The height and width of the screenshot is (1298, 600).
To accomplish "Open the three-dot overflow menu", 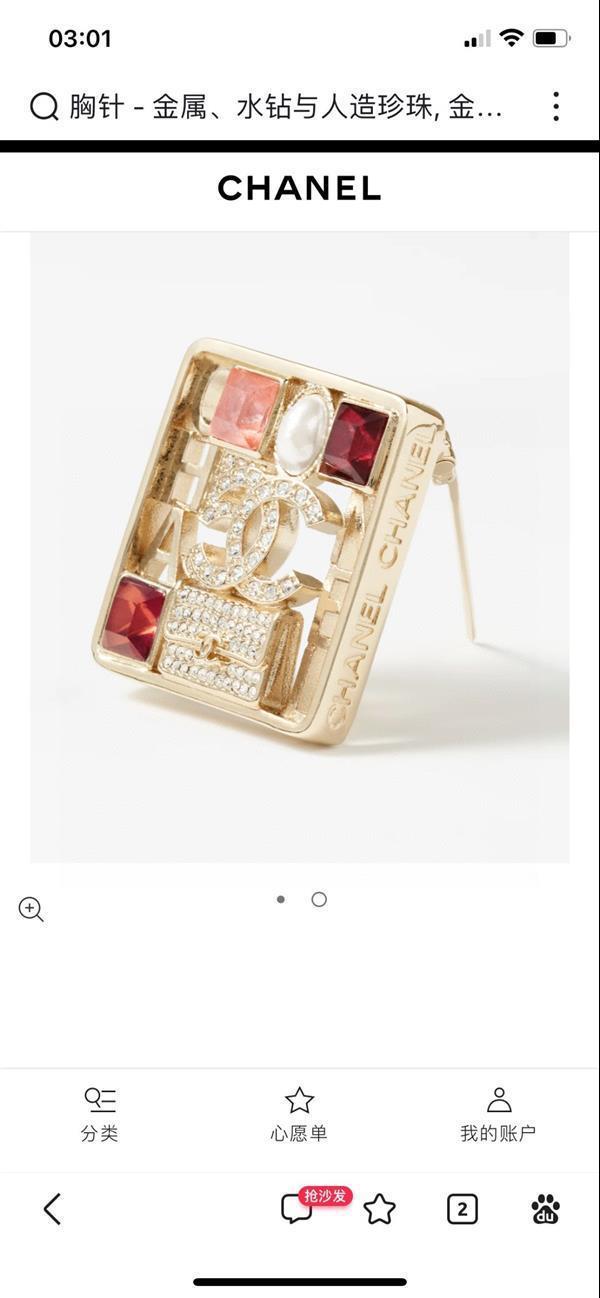I will click(x=556, y=106).
